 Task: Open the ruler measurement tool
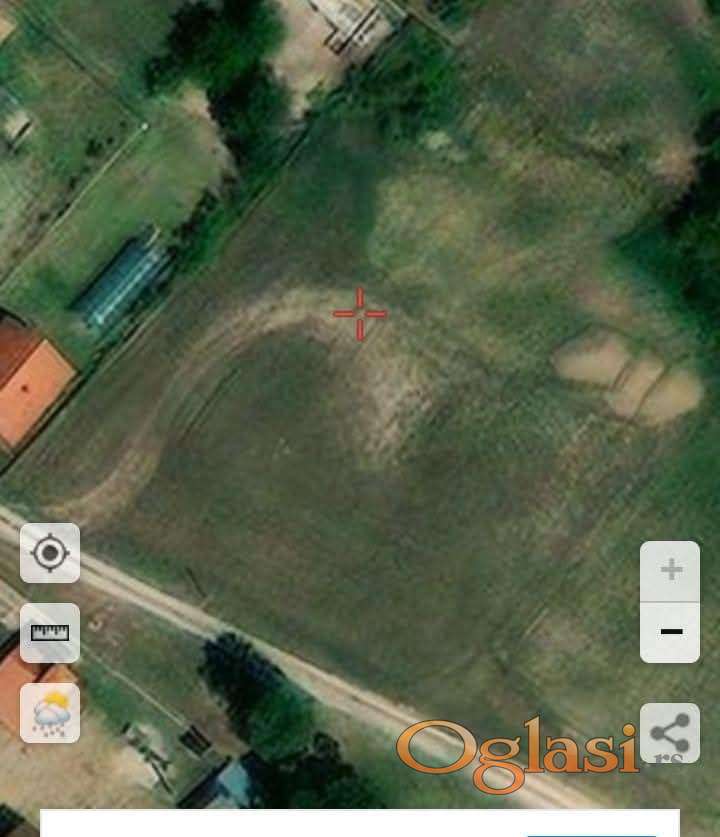point(50,632)
